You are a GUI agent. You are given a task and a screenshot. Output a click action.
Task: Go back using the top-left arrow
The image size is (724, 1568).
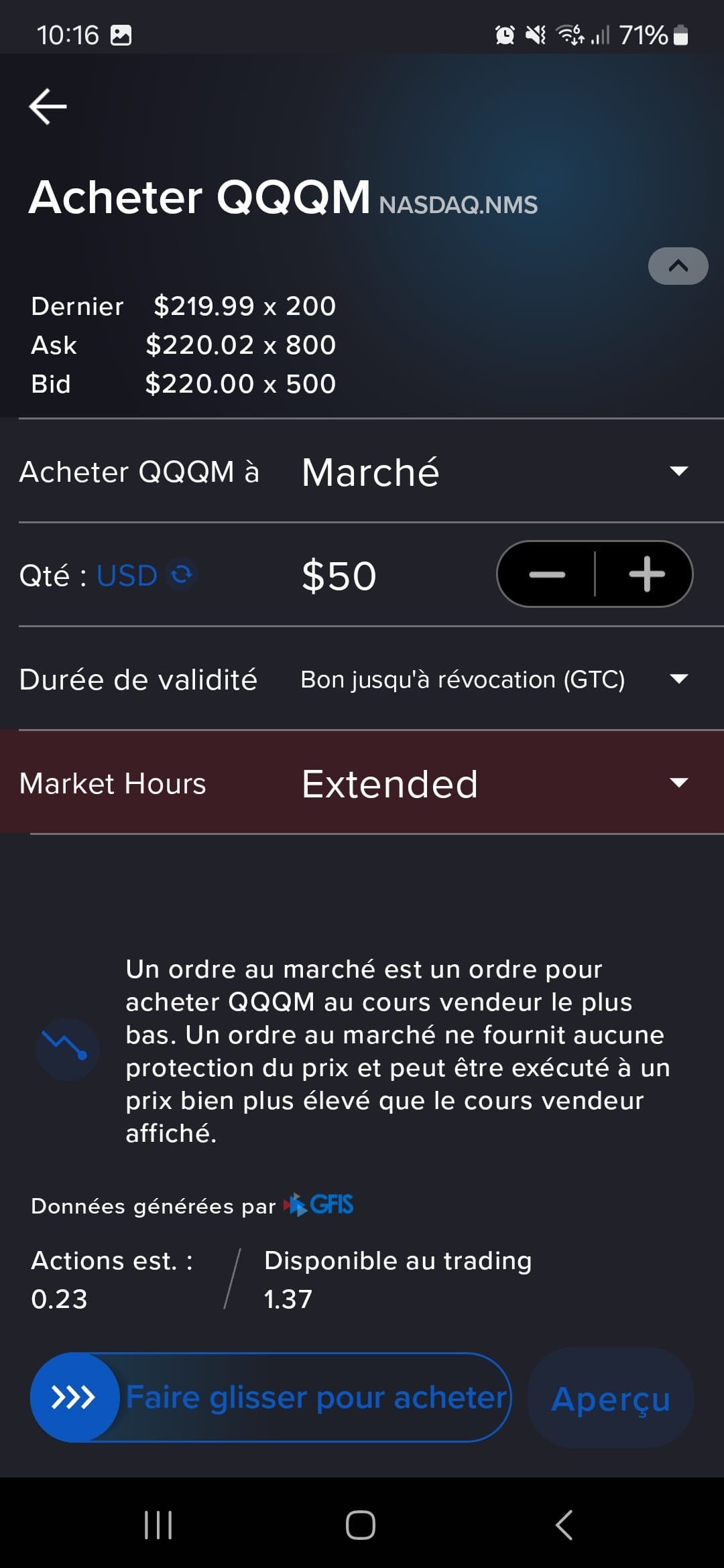point(48,107)
